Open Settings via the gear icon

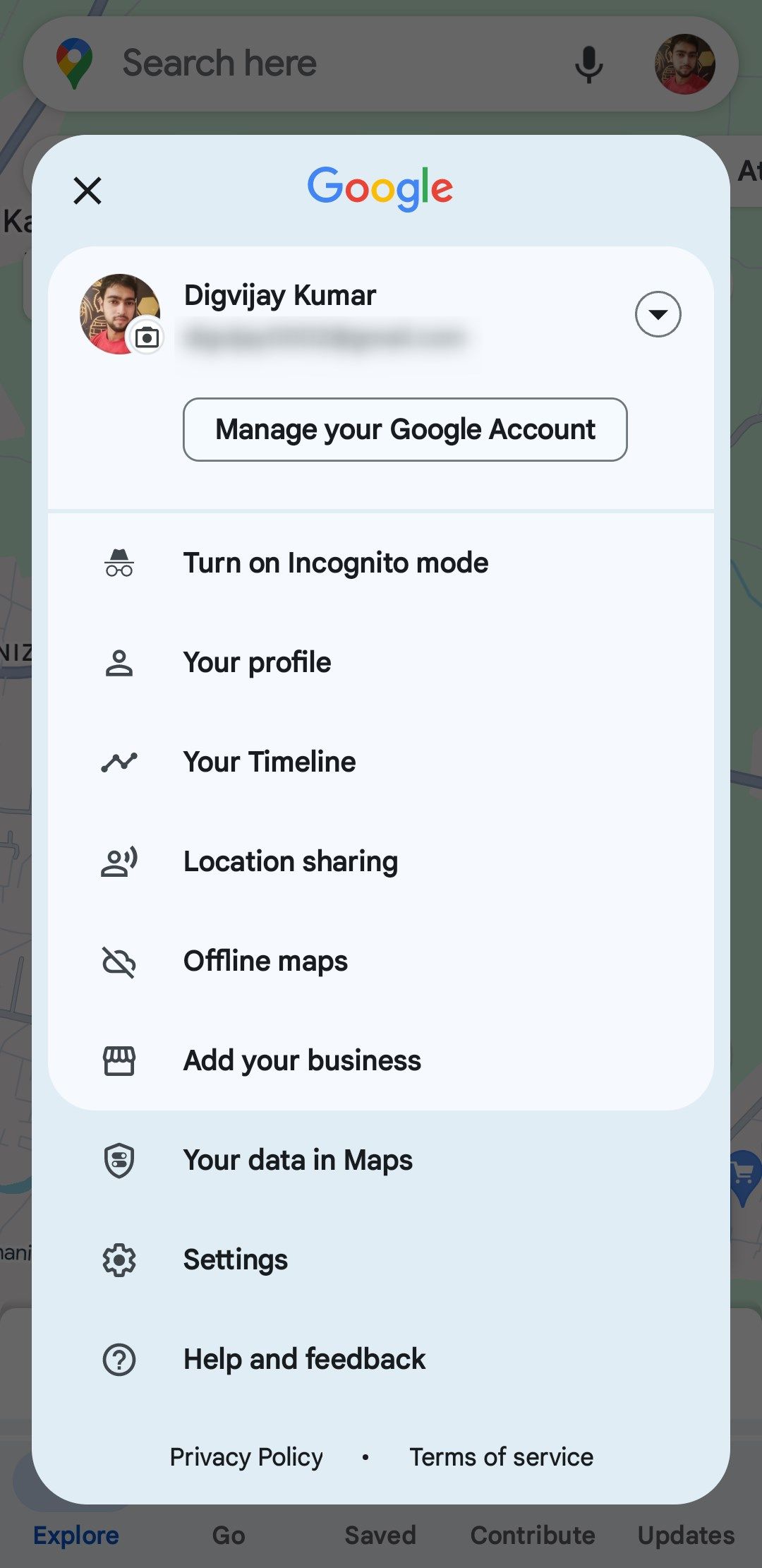pos(119,1259)
